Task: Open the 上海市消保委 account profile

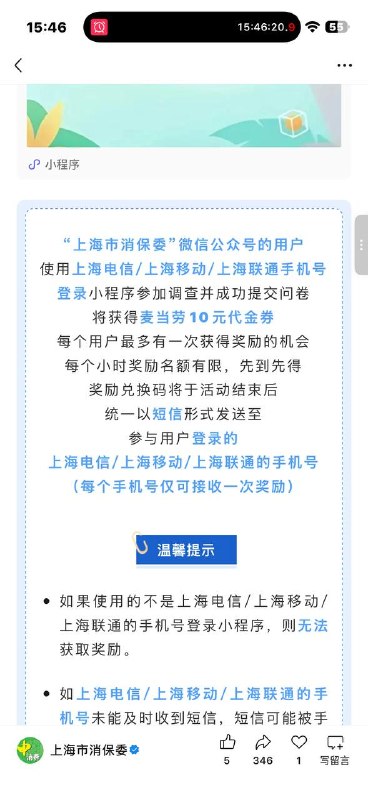Action: (78, 751)
